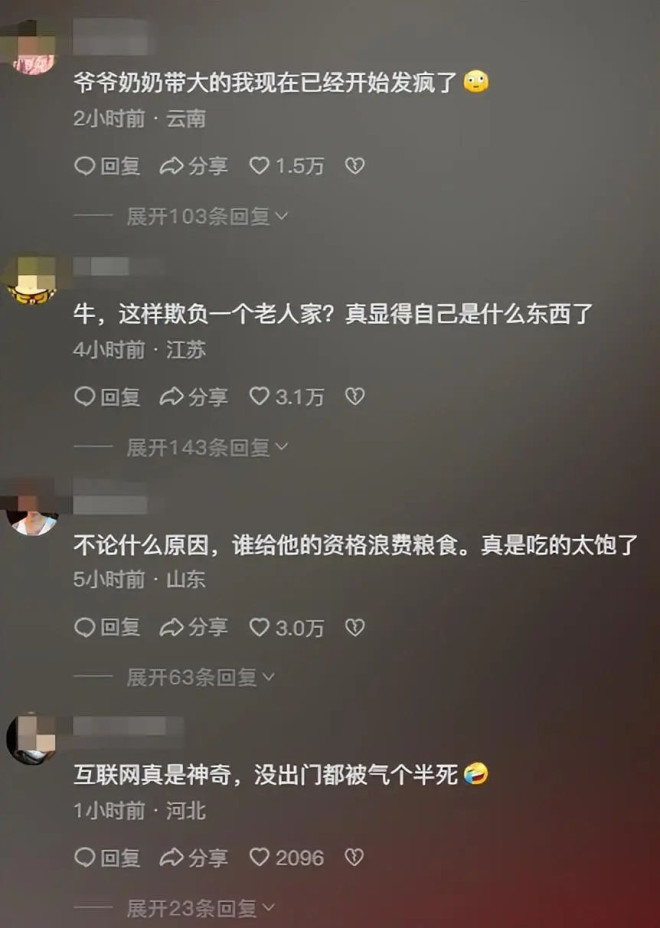Screen dimensions: 660x928
Task: Expand the 23 replies
Action: point(207,908)
